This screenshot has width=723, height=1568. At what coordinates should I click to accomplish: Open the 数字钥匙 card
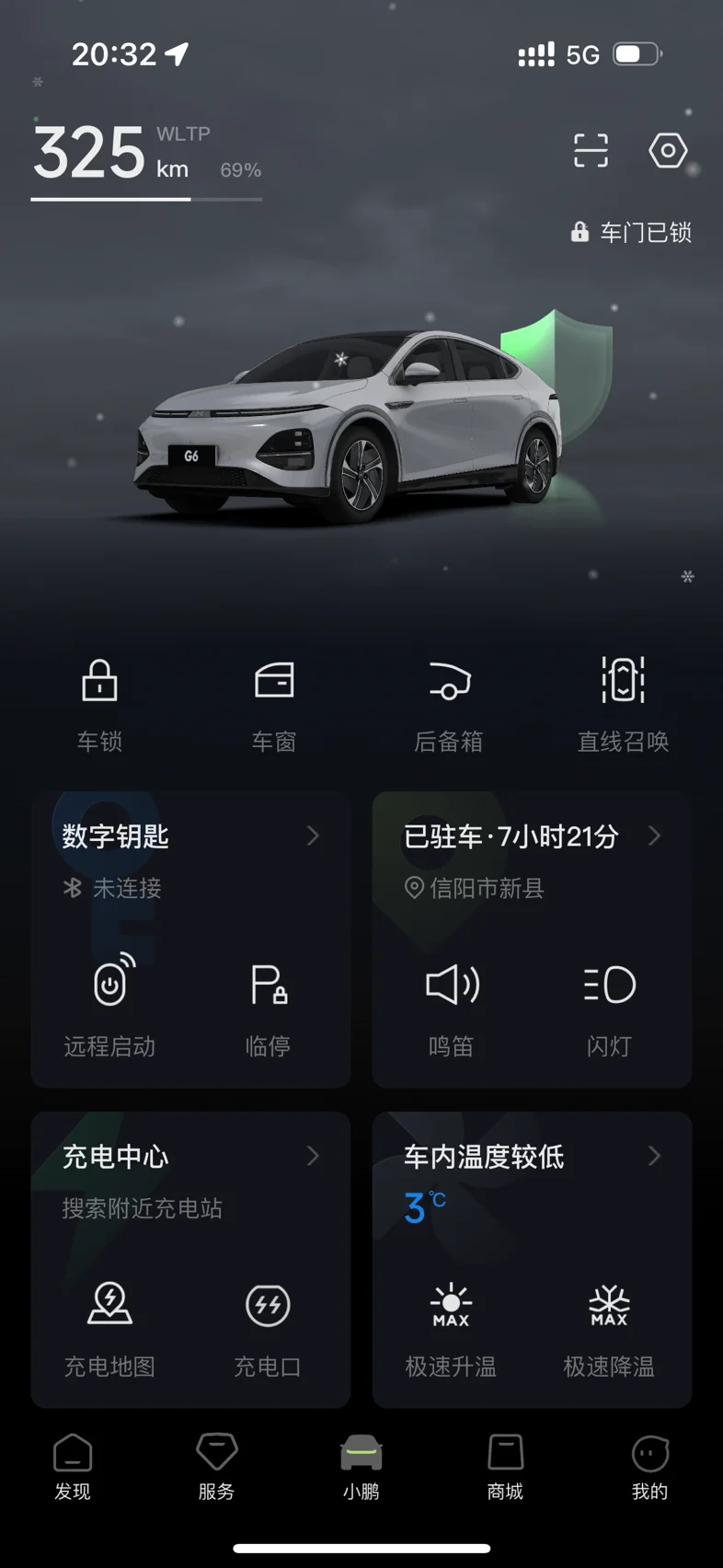click(x=191, y=859)
